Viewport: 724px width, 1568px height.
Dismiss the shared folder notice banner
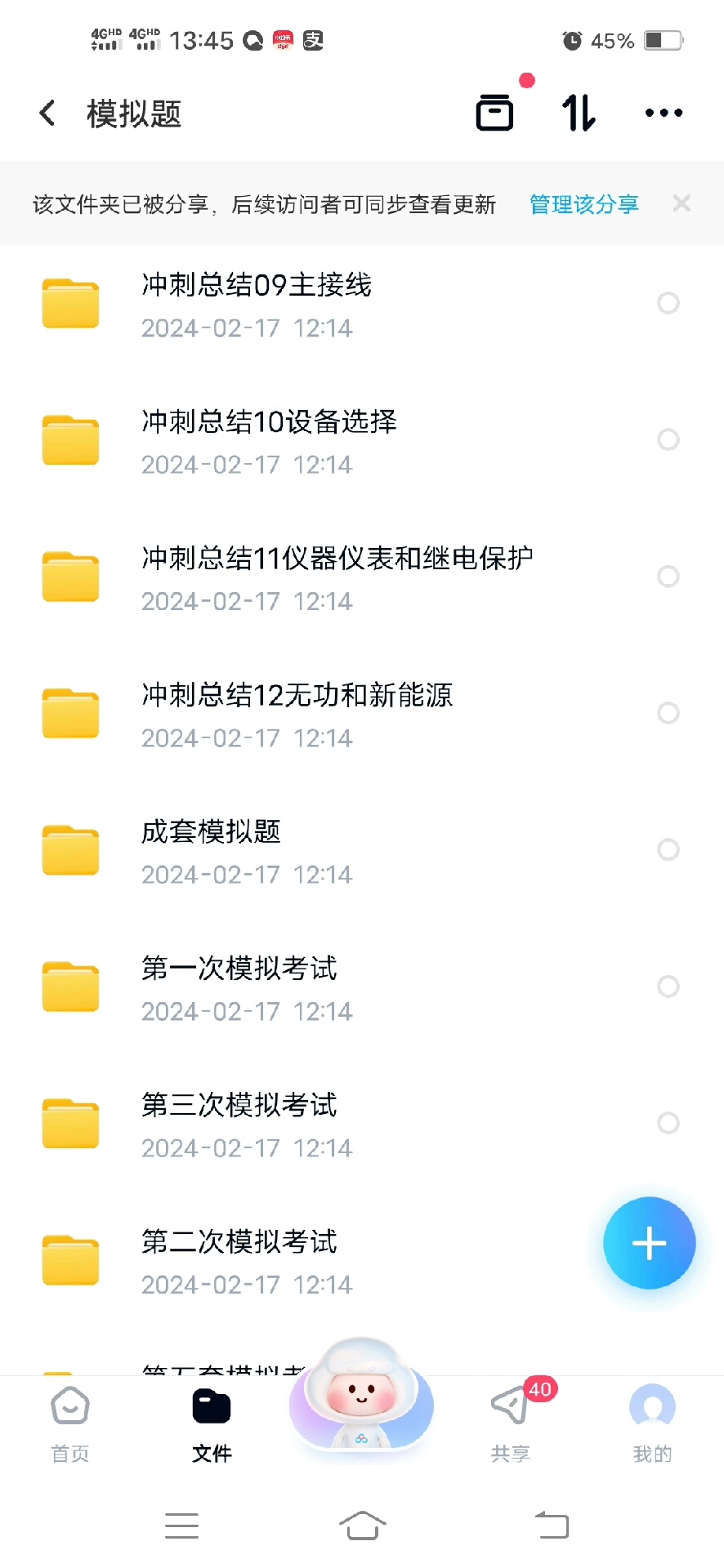pyautogui.click(x=682, y=203)
